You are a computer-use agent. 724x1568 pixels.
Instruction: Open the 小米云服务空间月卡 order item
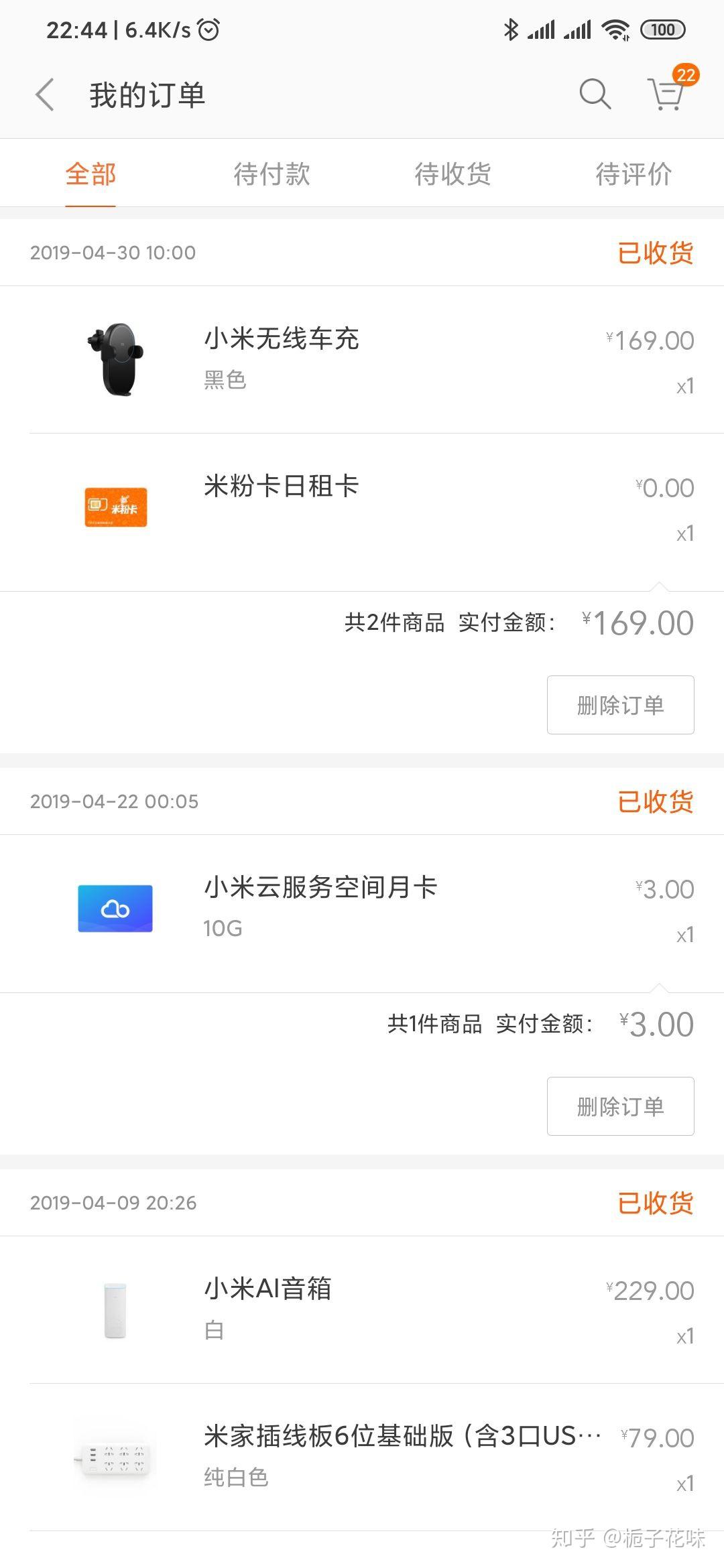(362, 909)
